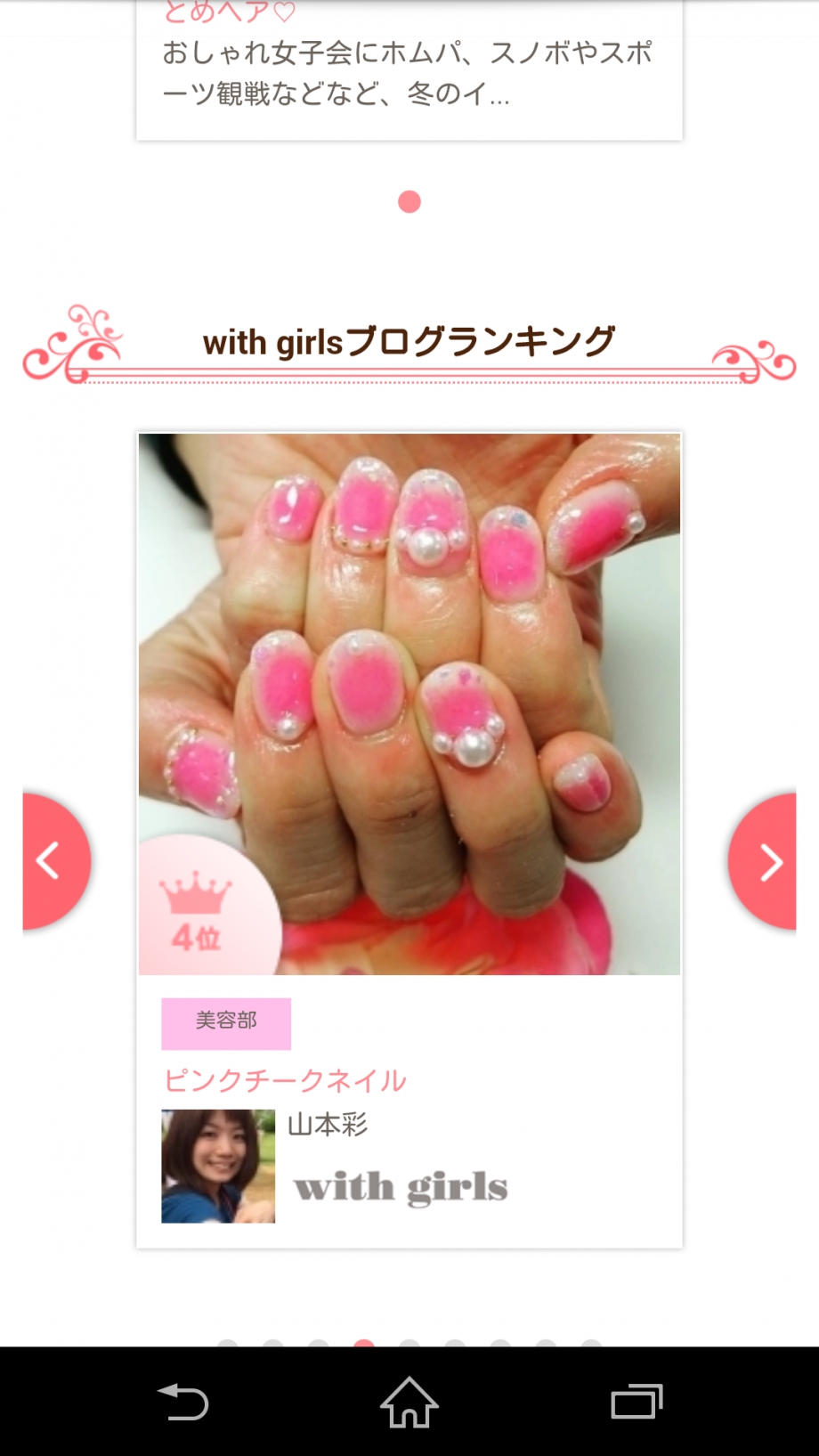Open the recent apps overview
The width and height of the screenshot is (819, 1456).
(636, 1402)
